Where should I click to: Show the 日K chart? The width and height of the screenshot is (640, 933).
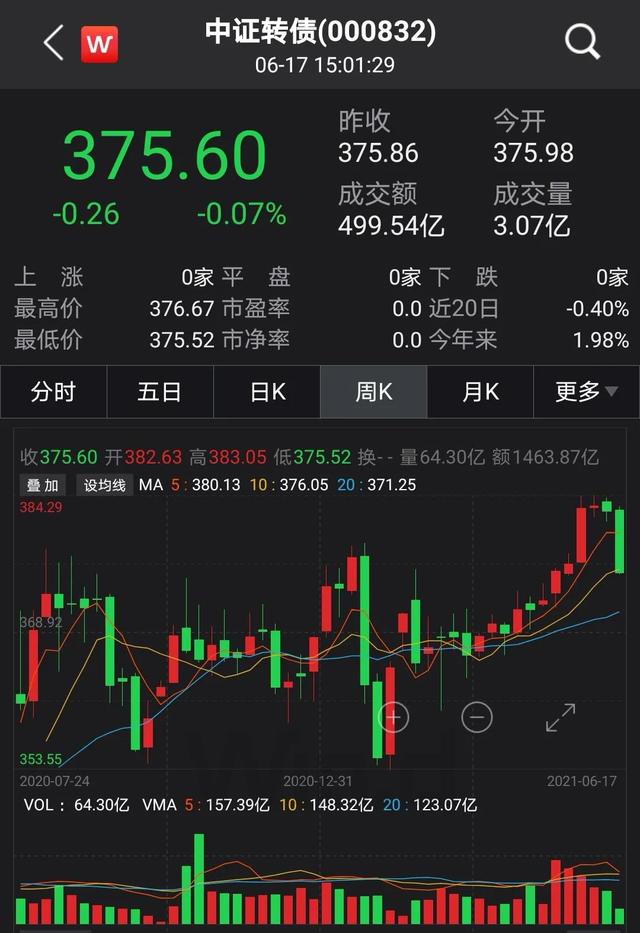tap(267, 392)
